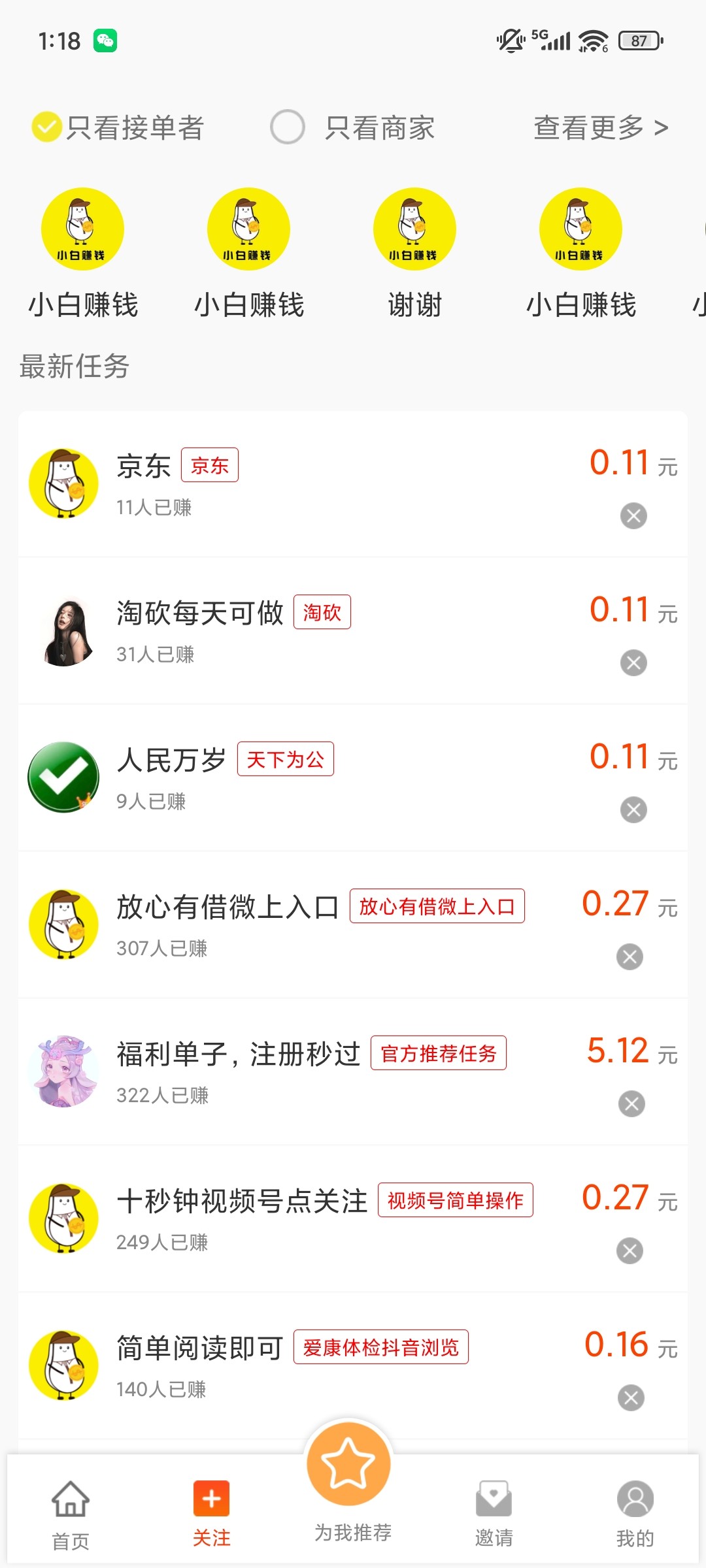This screenshot has height=1568, width=706.
Task: Open the 邀请 invitation icon
Action: [494, 1499]
